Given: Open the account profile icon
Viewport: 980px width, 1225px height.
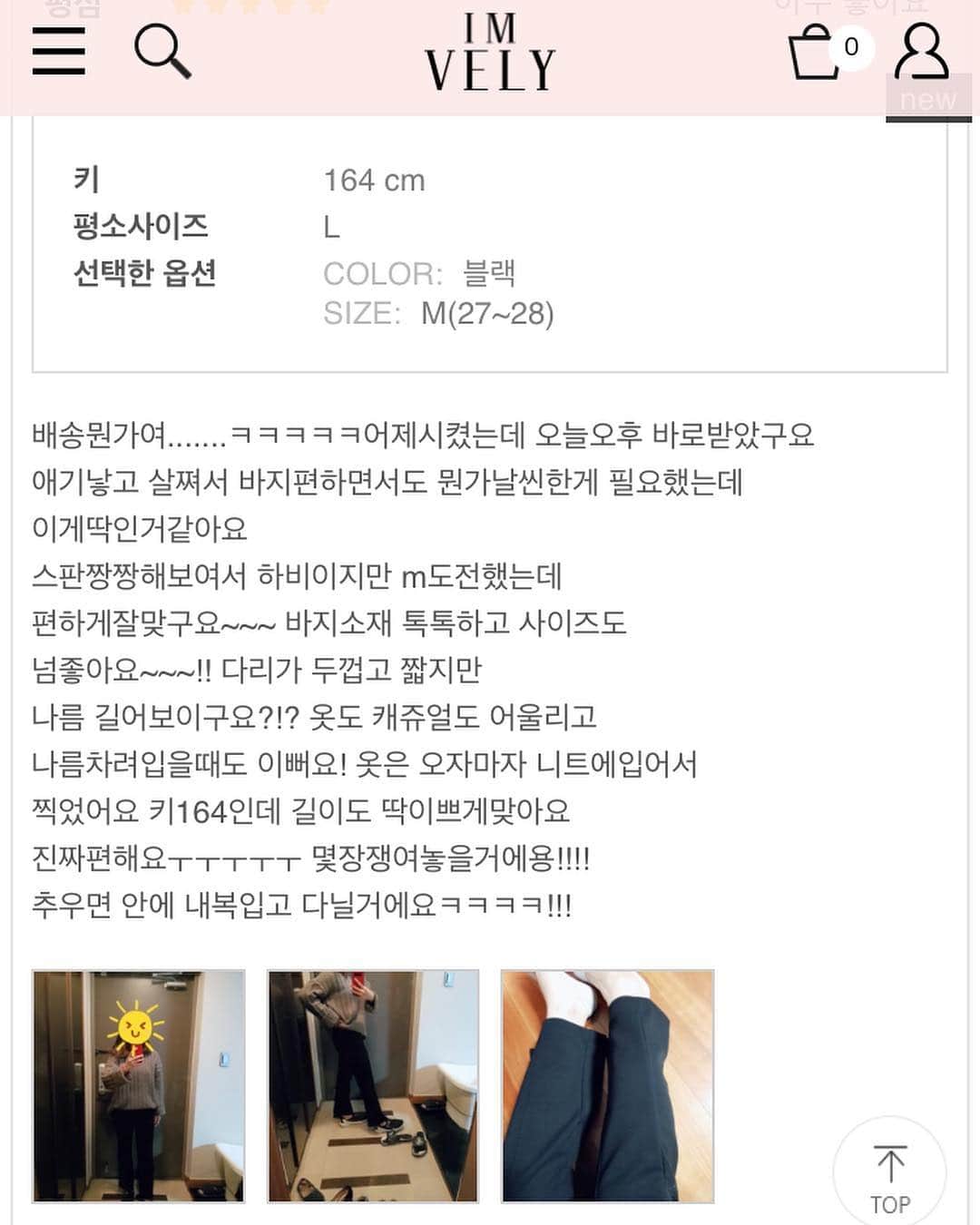Looking at the screenshot, I should point(921,52).
